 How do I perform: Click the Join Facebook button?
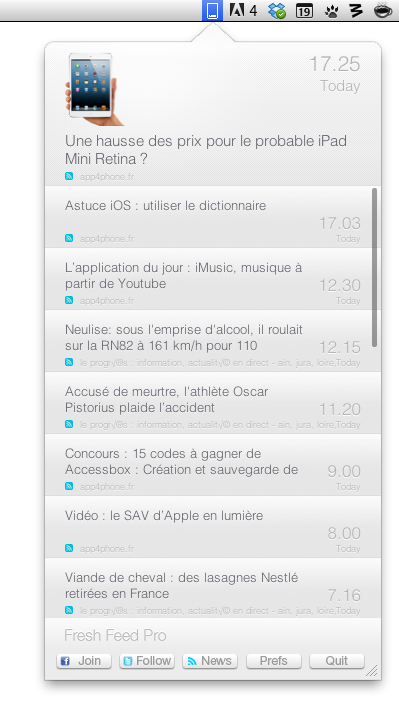[84, 661]
